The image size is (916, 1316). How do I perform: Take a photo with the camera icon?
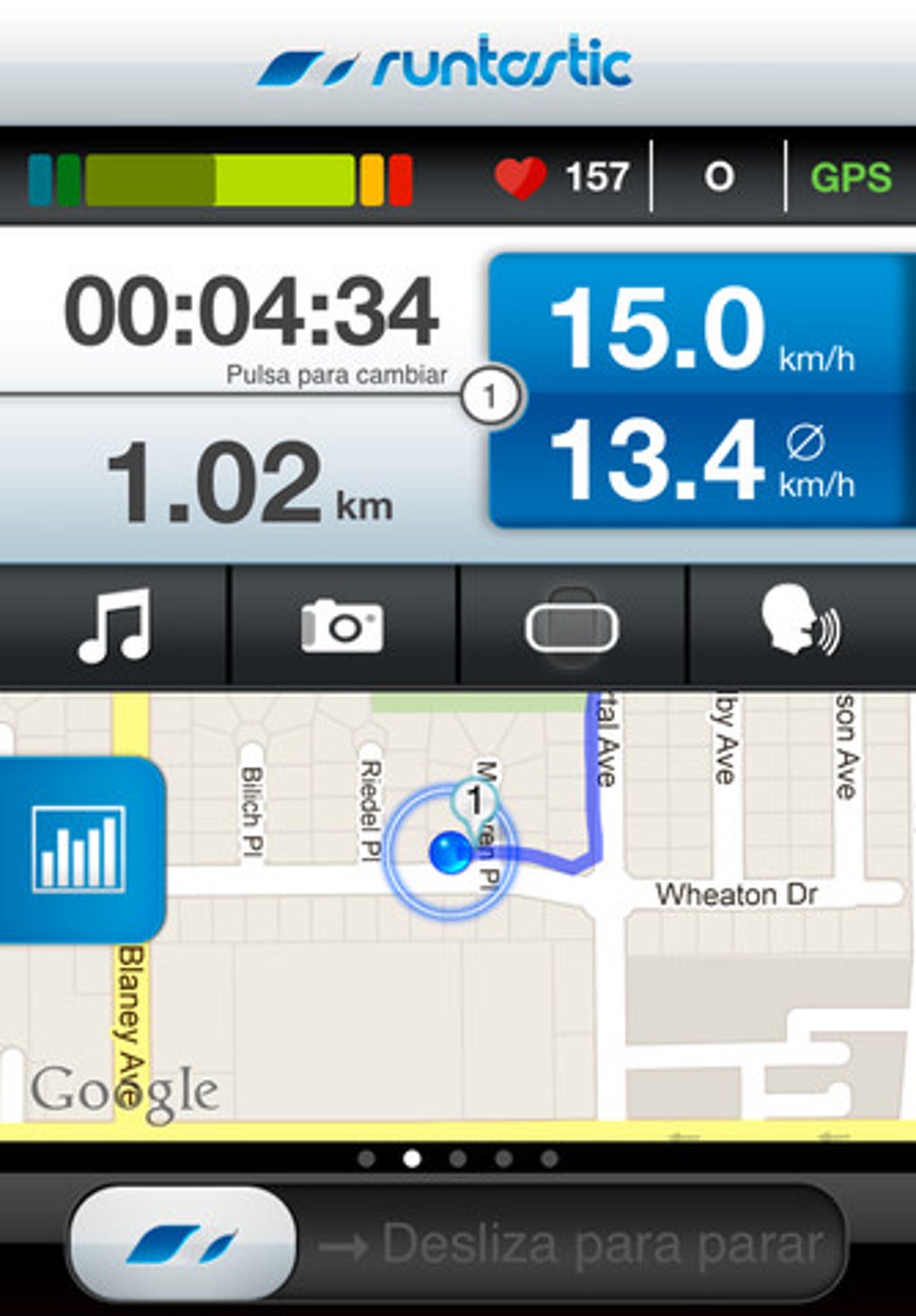342,625
